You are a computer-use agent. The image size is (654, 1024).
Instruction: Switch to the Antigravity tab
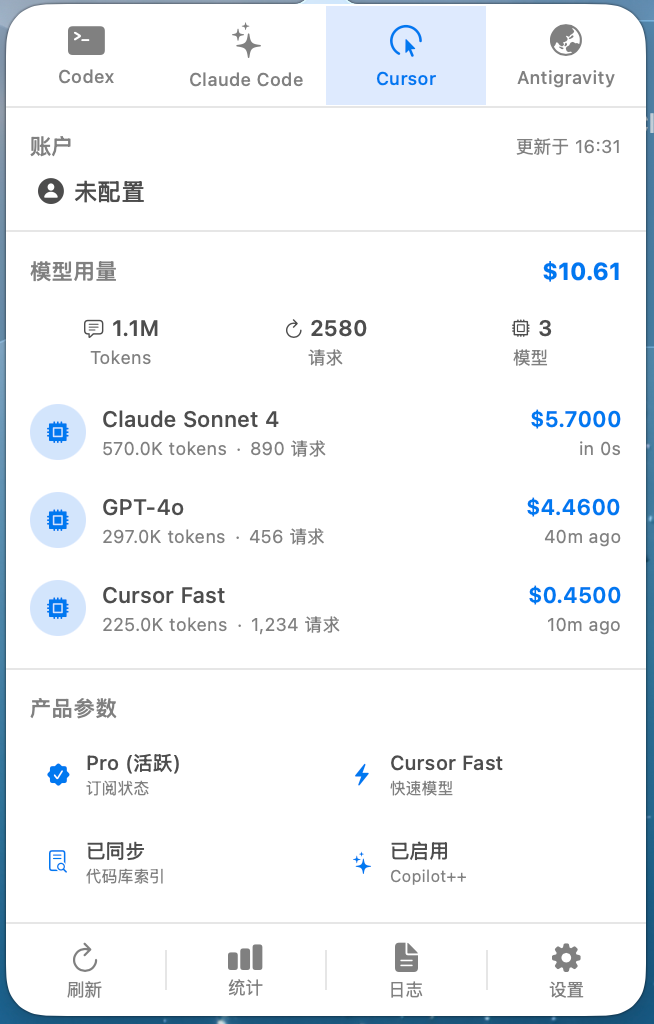tap(566, 56)
